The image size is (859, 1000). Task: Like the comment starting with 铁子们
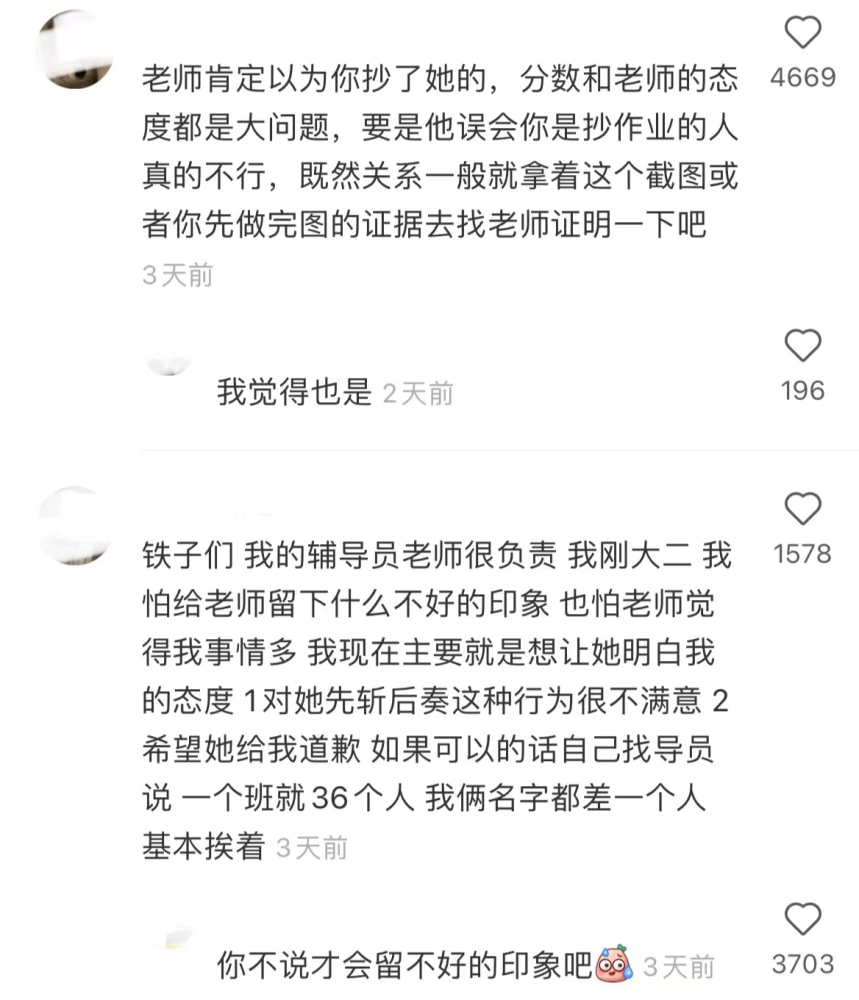(802, 509)
